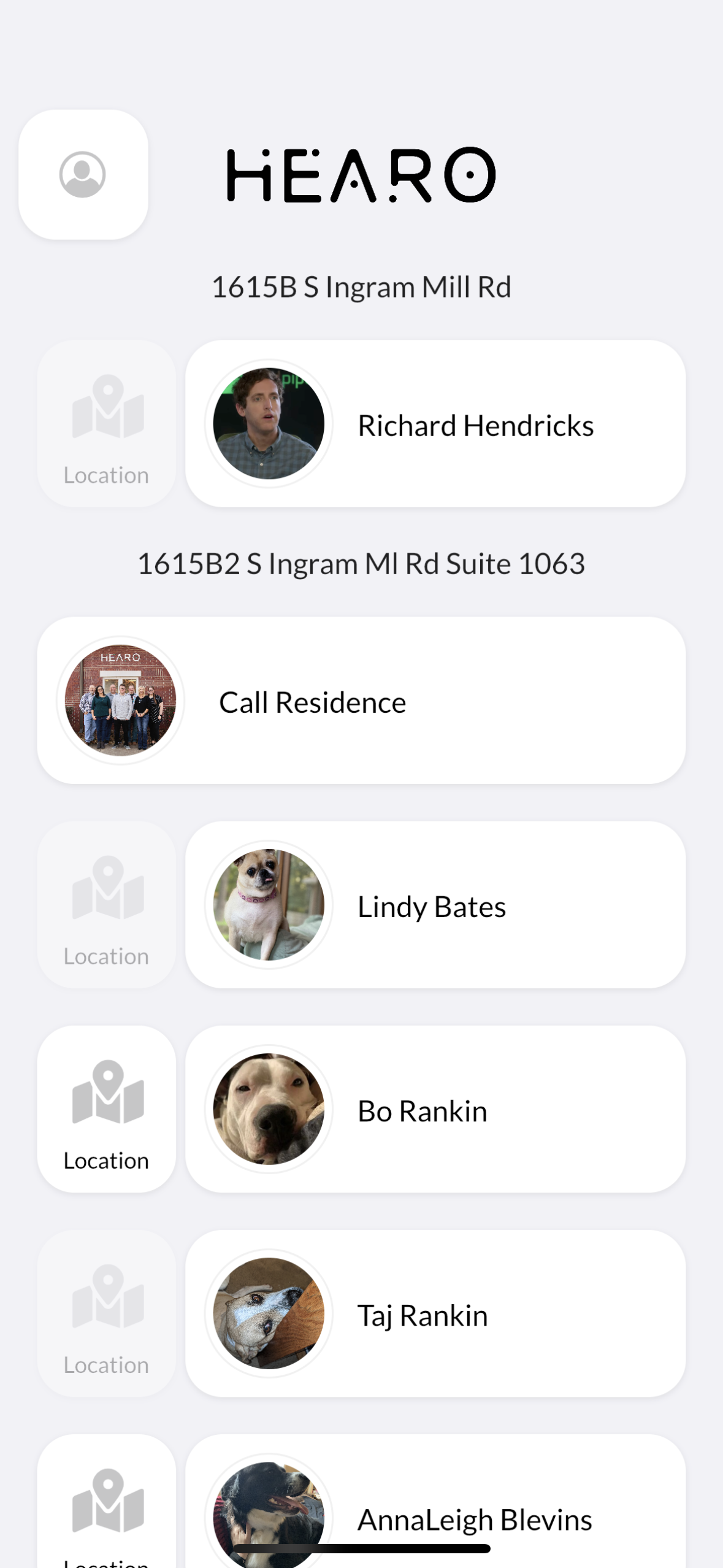Open the Call Residence card
Viewport: 723px width, 1568px height.
(x=361, y=701)
